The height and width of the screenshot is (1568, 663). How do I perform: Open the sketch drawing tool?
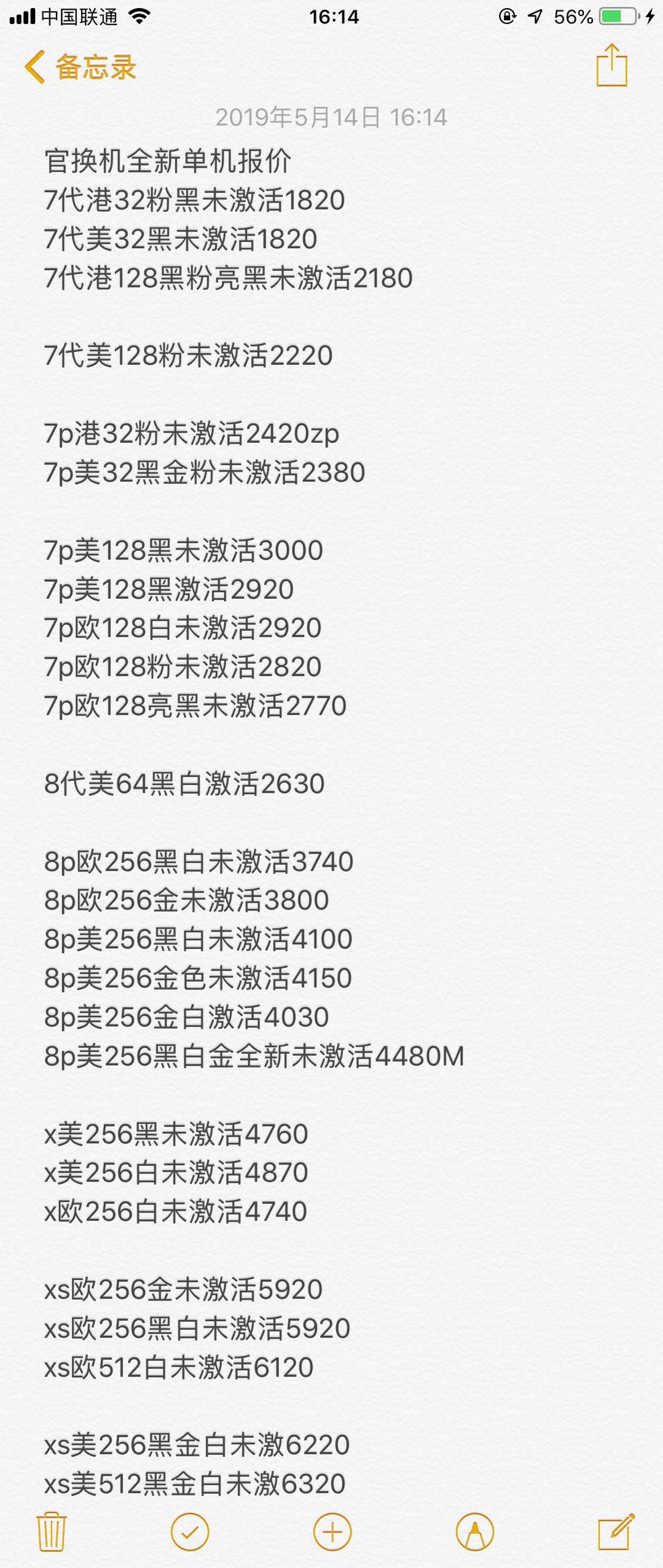(x=474, y=1532)
